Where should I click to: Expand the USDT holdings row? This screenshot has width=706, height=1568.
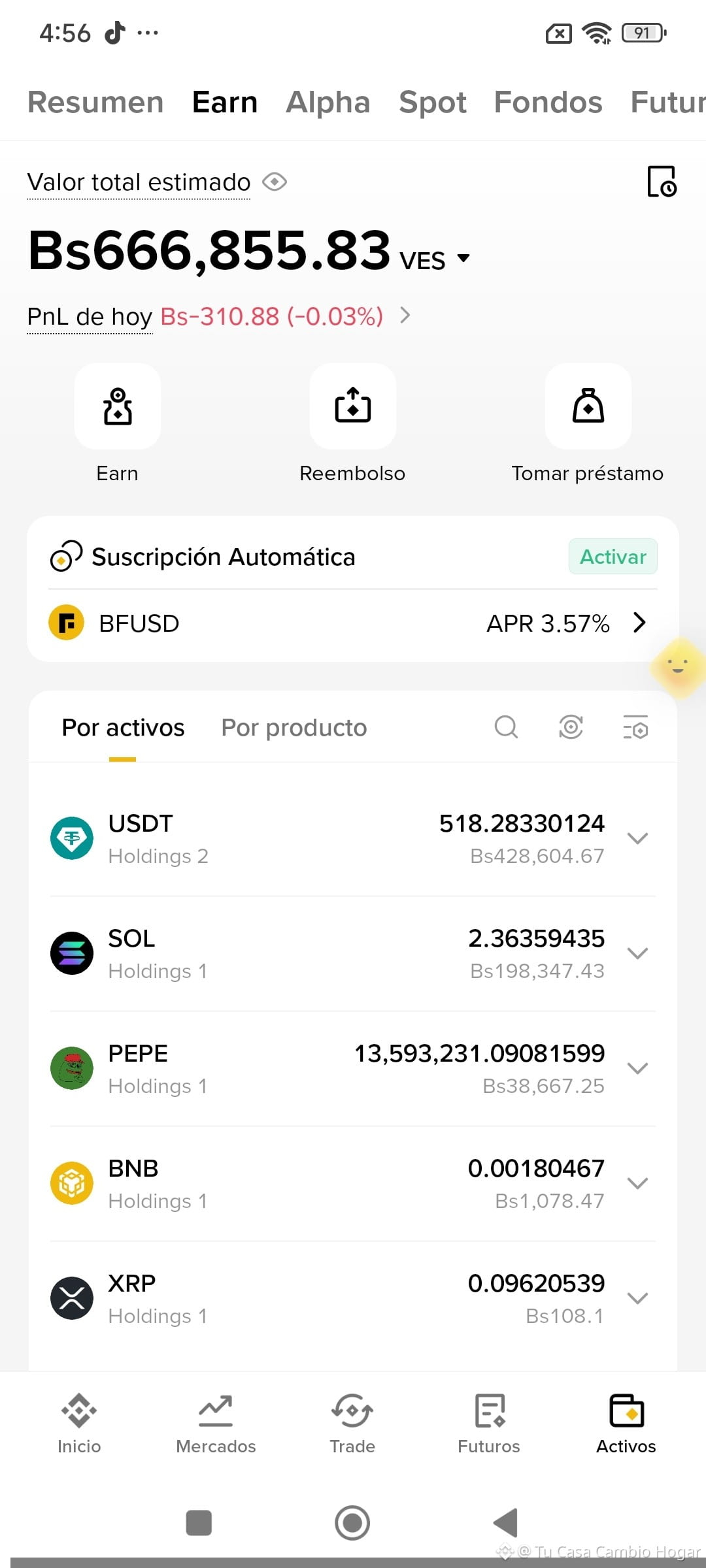353,839
